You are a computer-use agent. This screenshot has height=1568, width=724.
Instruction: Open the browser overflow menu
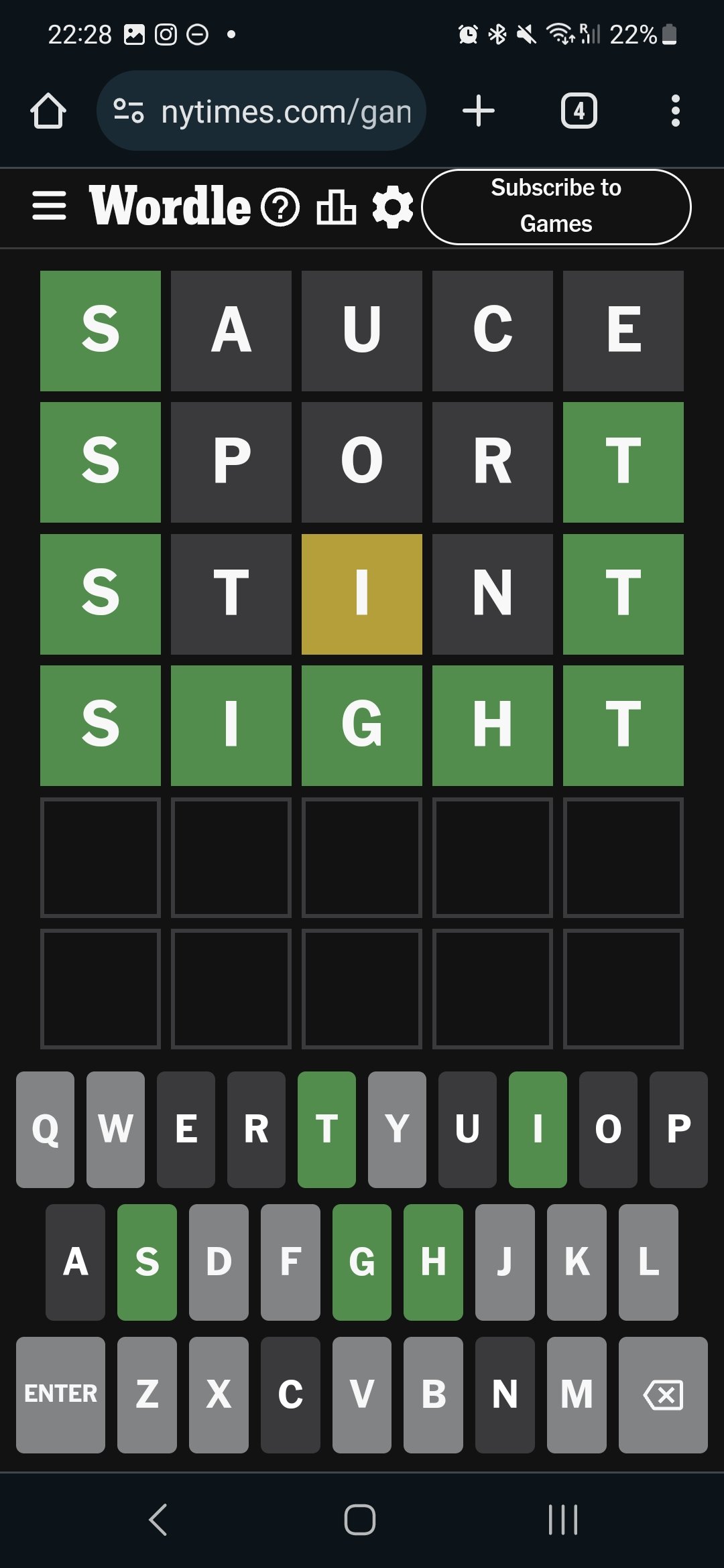[676, 111]
